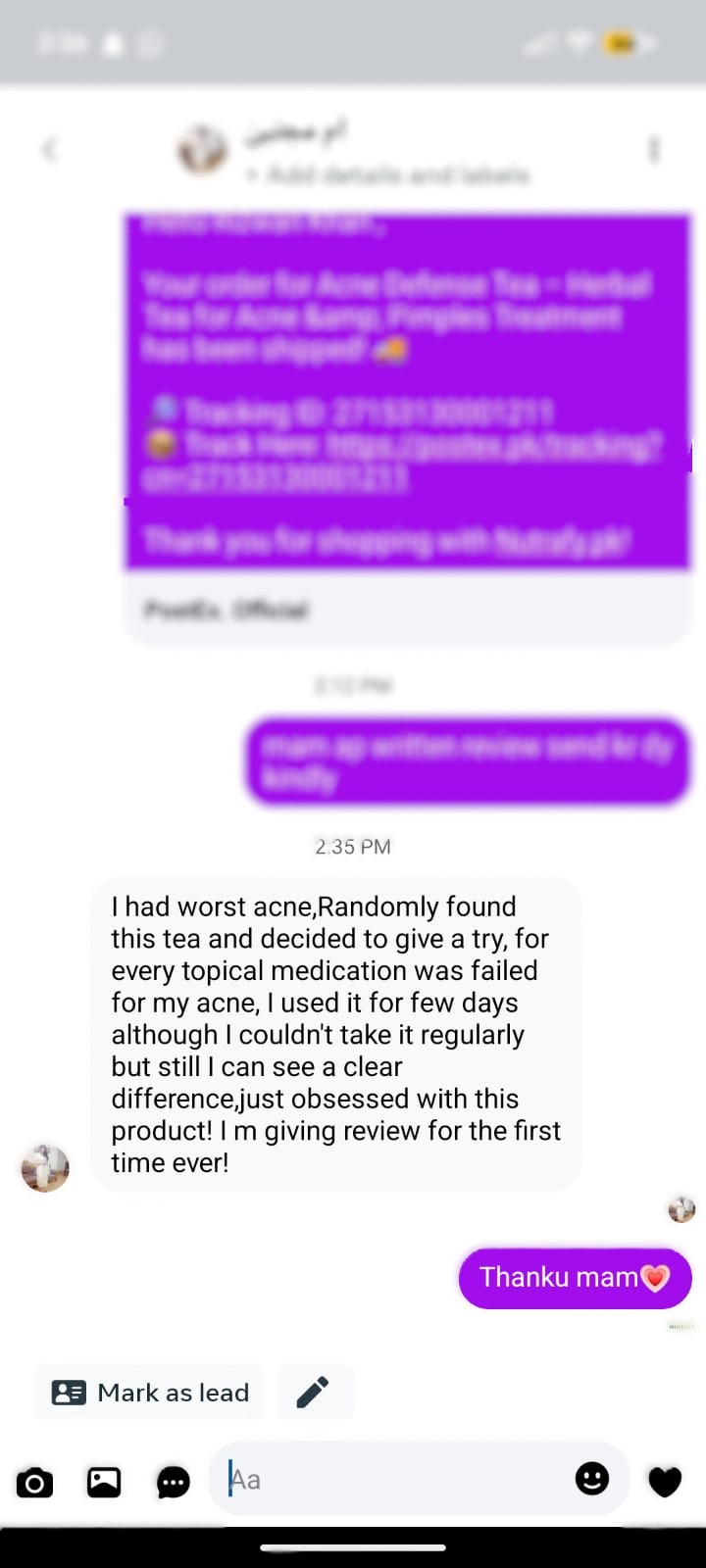Open saved replies bubble icon
The width and height of the screenshot is (706, 1568).
(x=174, y=1482)
